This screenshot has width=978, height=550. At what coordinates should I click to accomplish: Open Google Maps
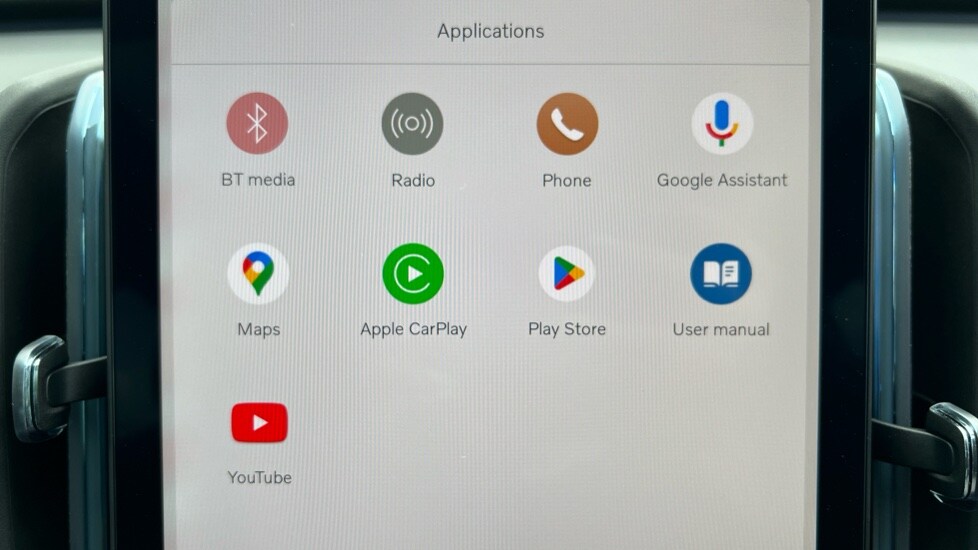(x=258, y=274)
